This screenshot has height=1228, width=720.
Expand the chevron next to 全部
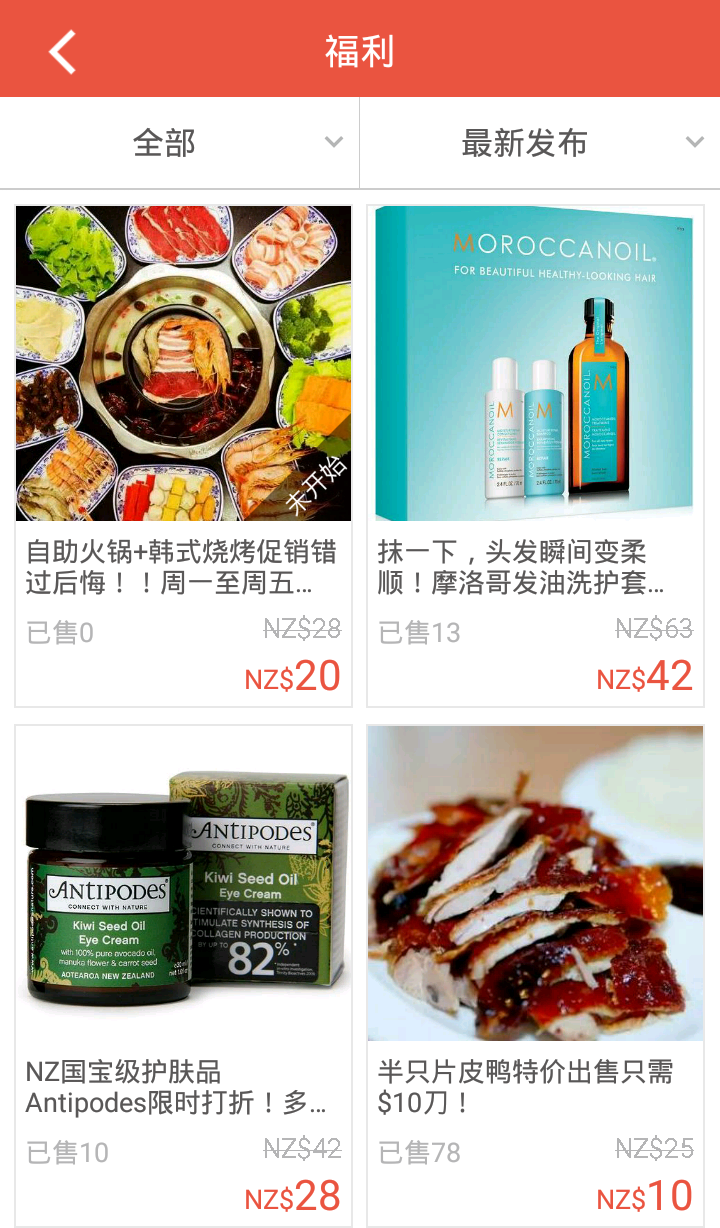335,143
